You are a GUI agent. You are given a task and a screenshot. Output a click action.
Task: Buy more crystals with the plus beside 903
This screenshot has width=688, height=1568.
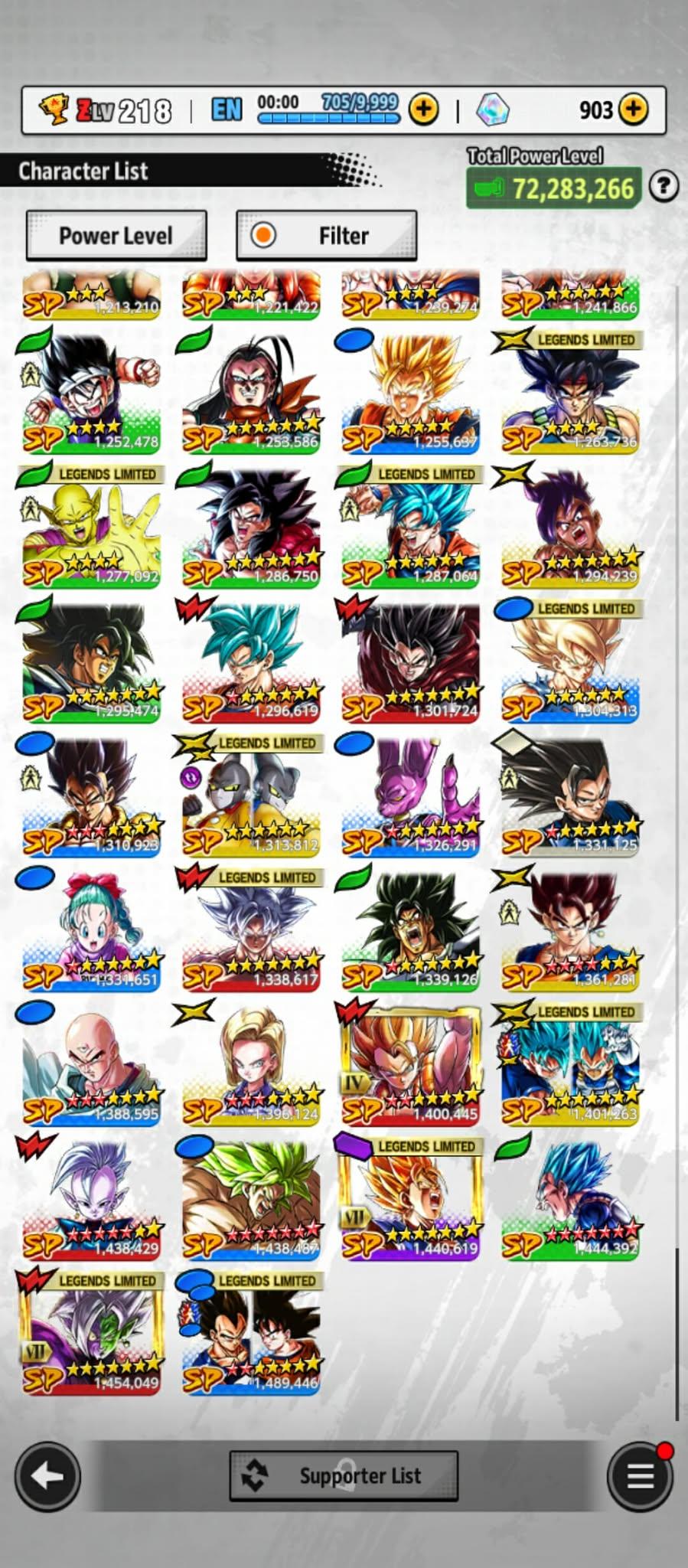[633, 109]
